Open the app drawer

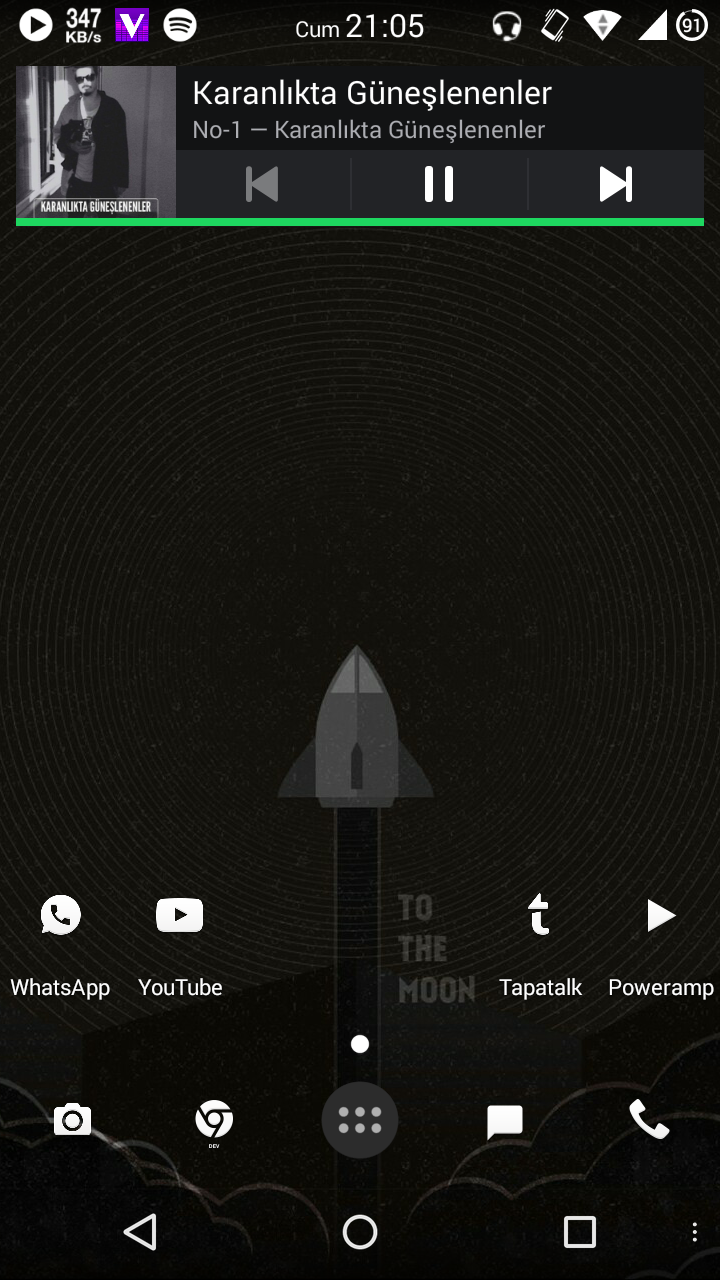point(360,1120)
